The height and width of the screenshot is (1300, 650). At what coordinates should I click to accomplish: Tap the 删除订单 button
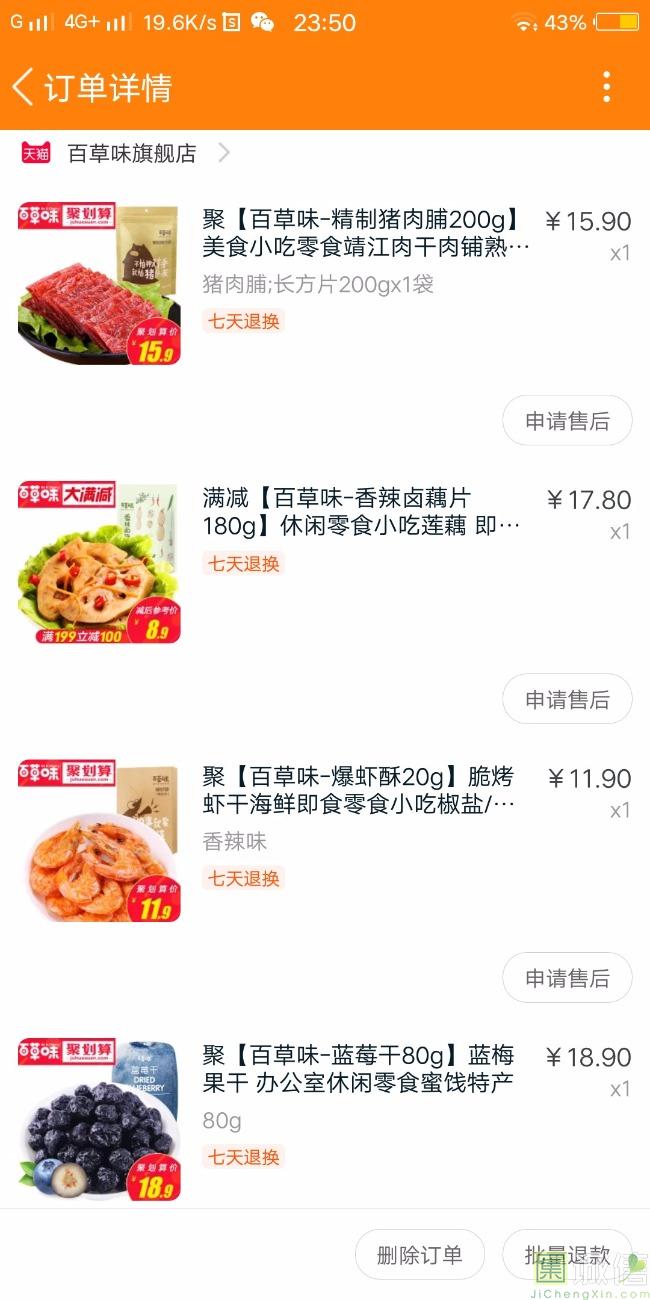[420, 1255]
